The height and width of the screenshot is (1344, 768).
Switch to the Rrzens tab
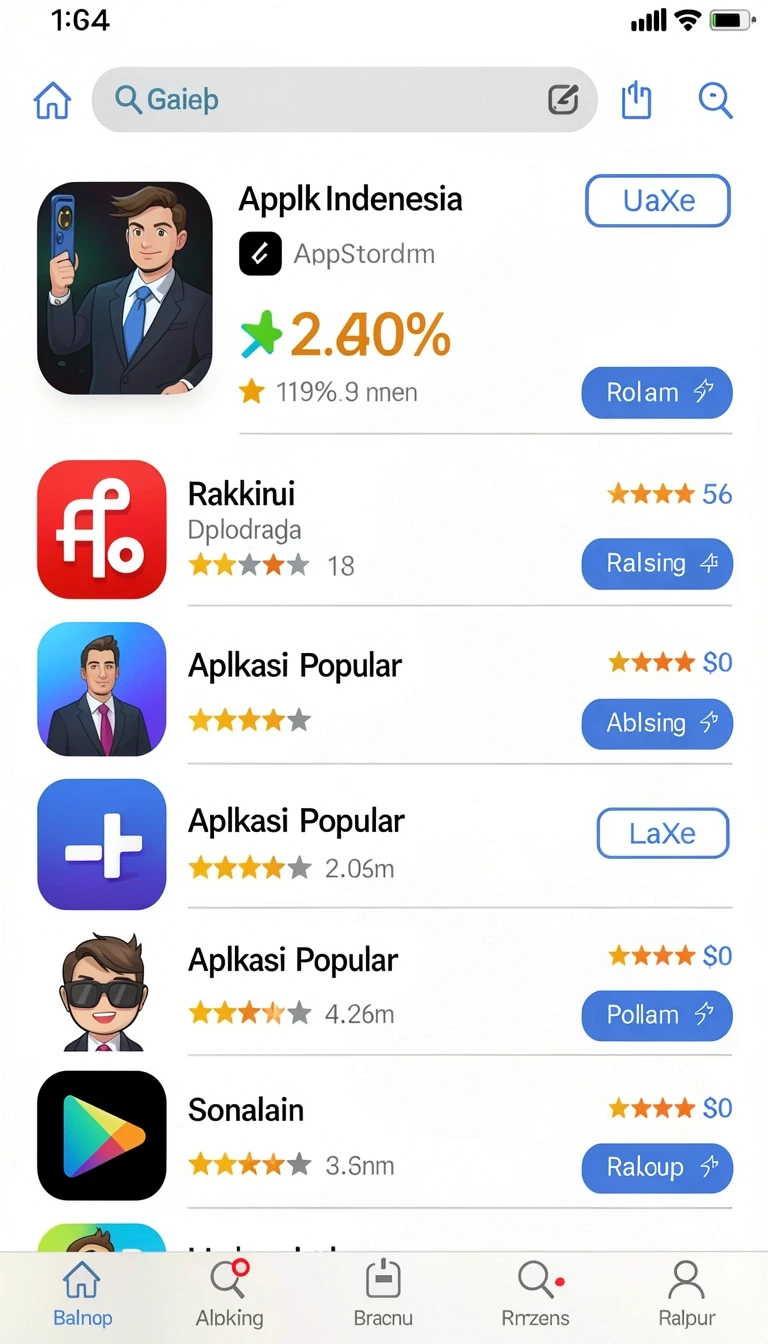[x=536, y=1294]
